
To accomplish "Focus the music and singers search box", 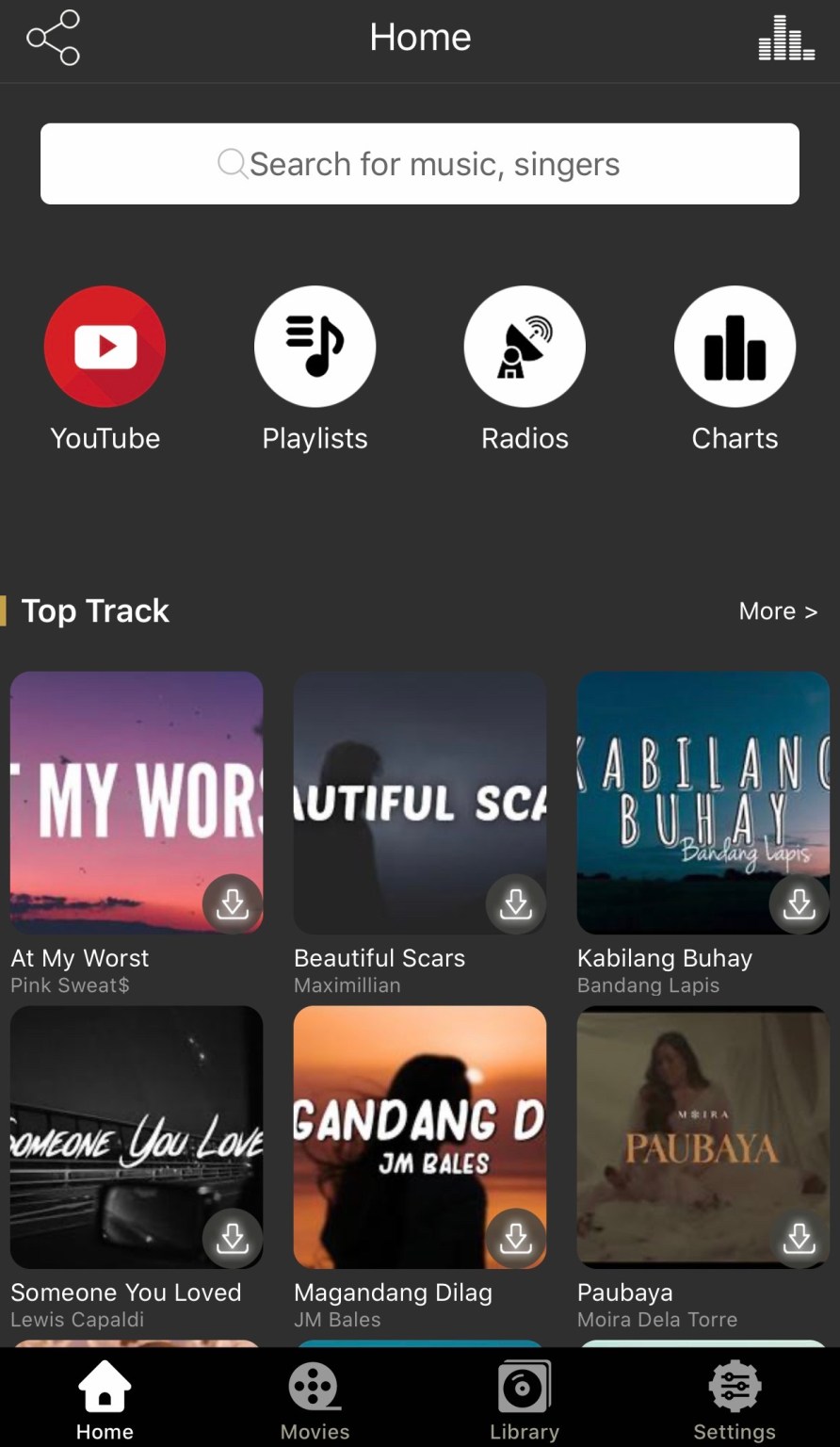I will [420, 164].
